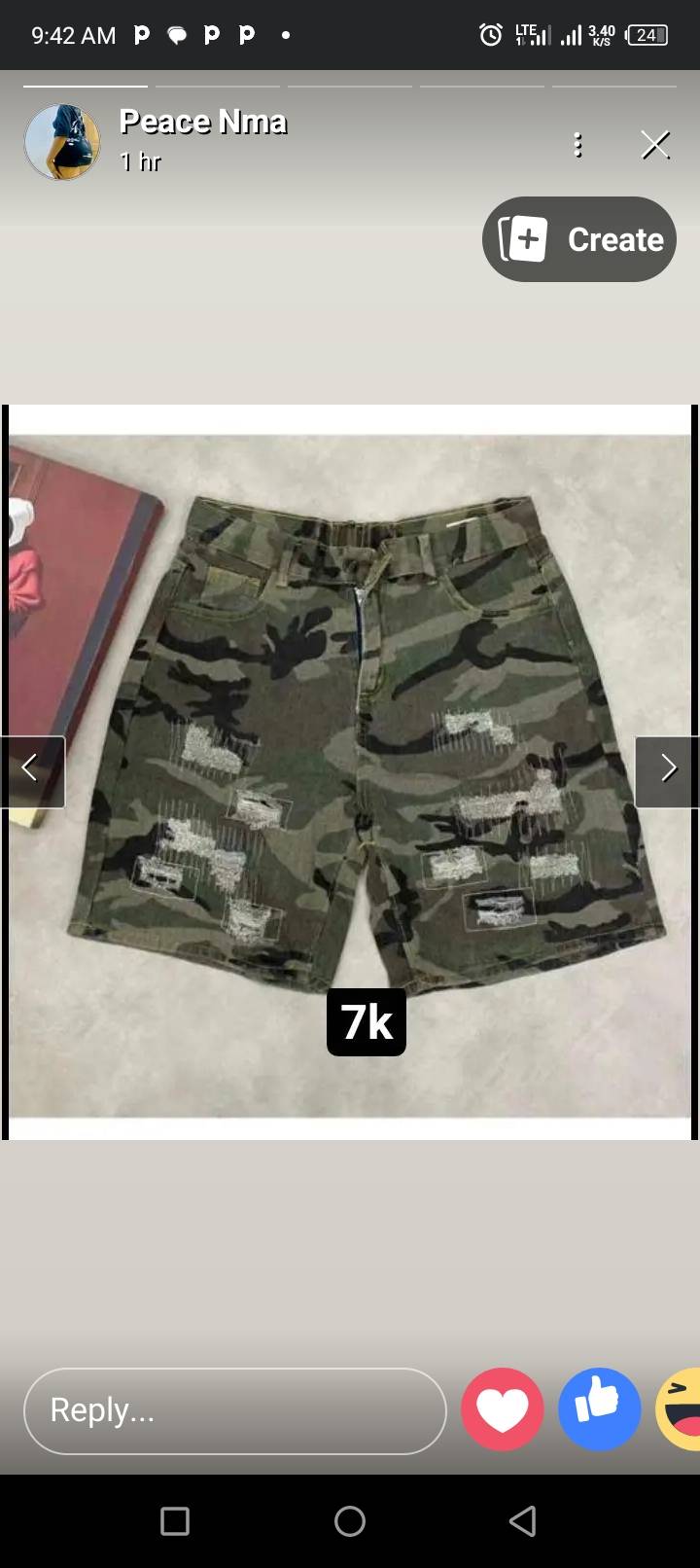React with the laughing emoji
This screenshot has height=1568, width=700.
680,1409
